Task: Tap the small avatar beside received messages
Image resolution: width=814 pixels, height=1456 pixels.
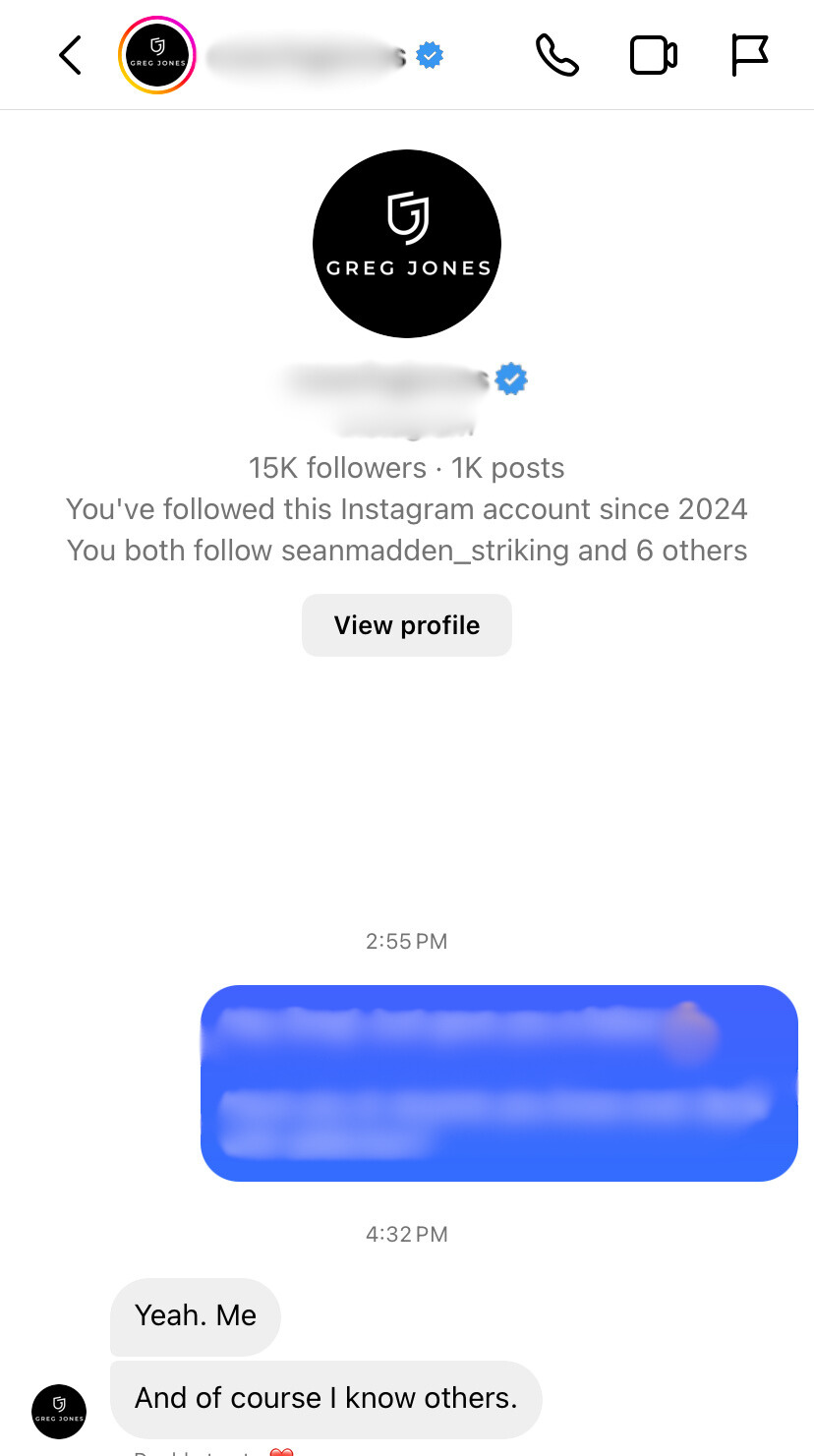Action: click(59, 1411)
